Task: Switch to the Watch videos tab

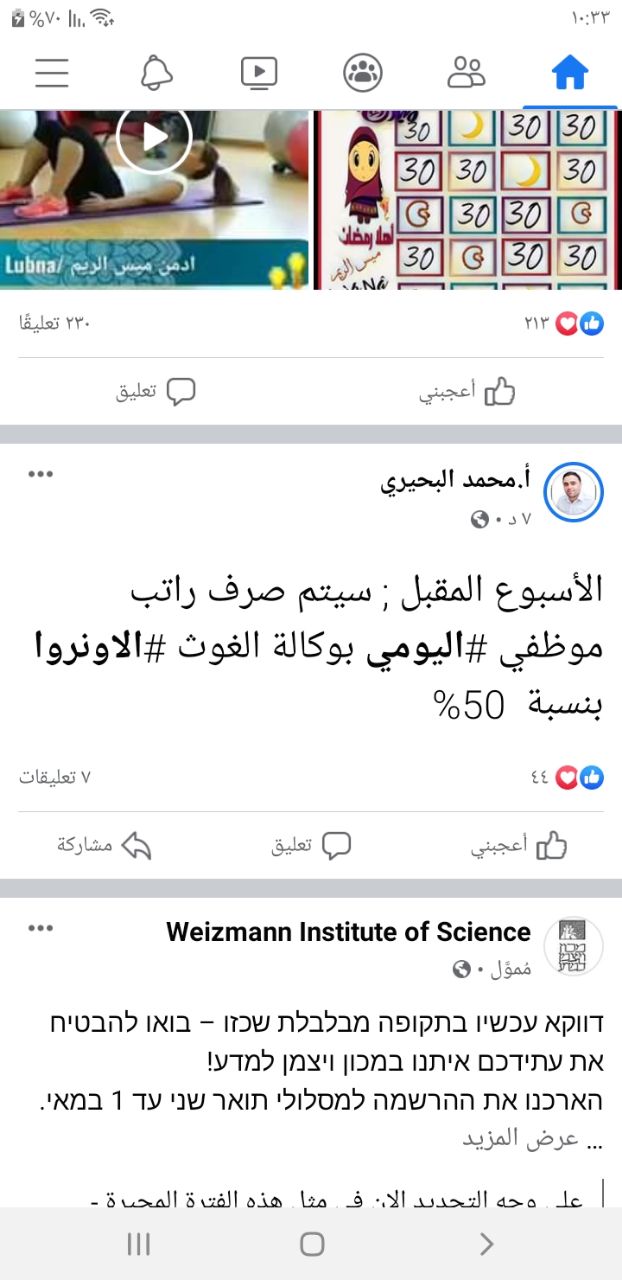Action: 259,73
